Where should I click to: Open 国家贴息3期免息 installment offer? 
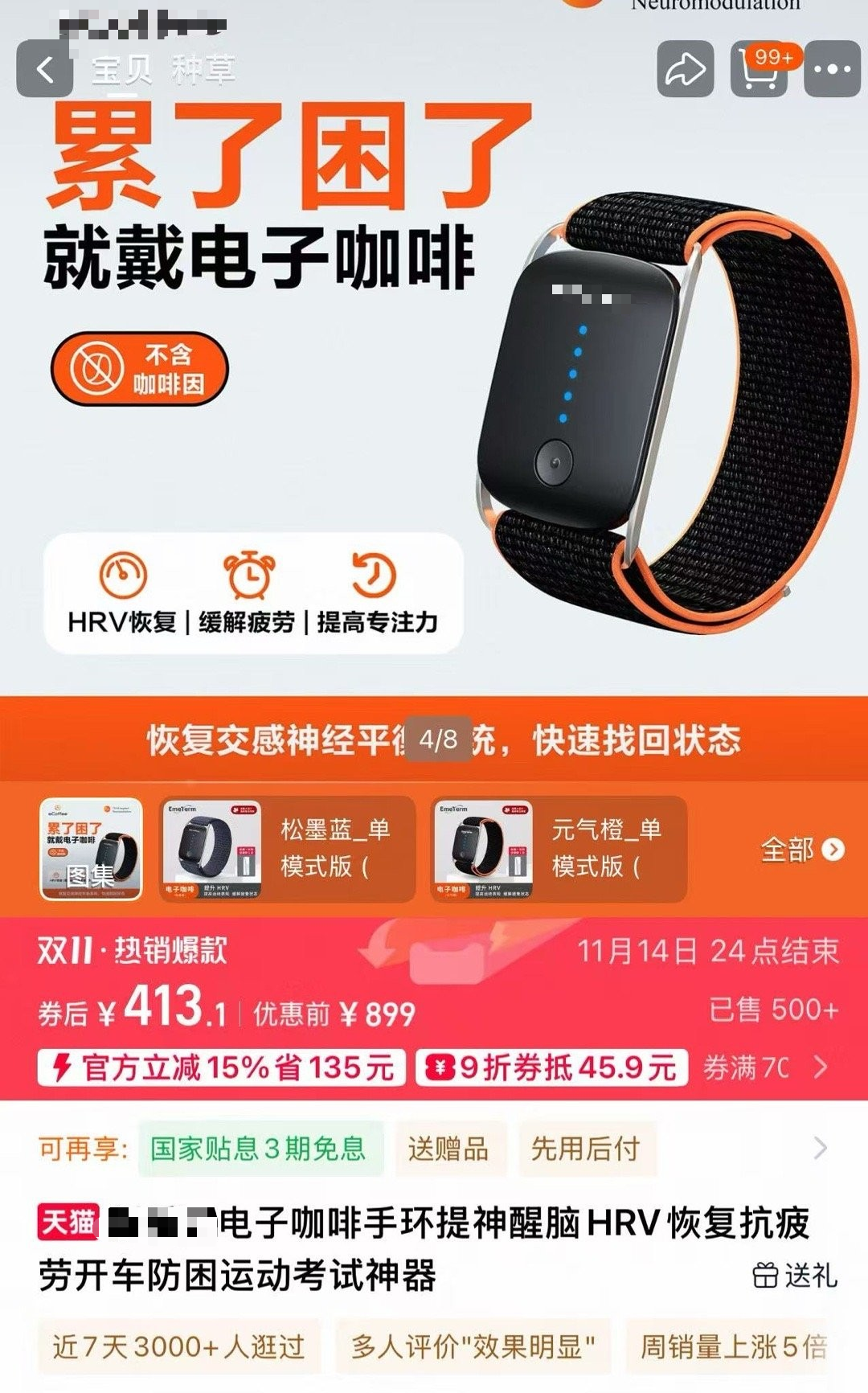click(260, 1149)
